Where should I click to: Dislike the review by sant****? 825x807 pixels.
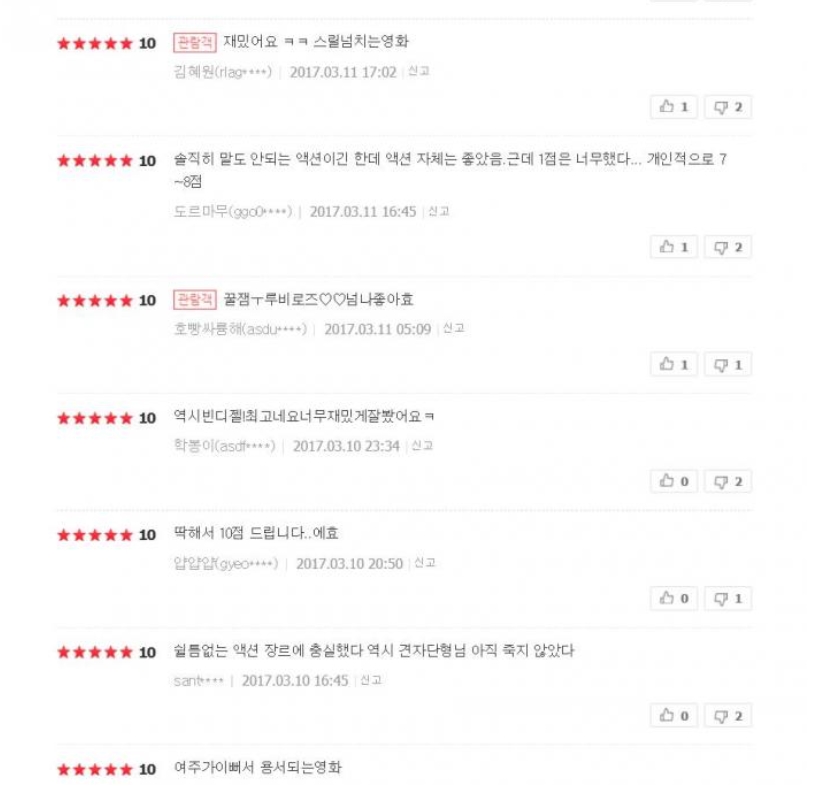tap(728, 716)
